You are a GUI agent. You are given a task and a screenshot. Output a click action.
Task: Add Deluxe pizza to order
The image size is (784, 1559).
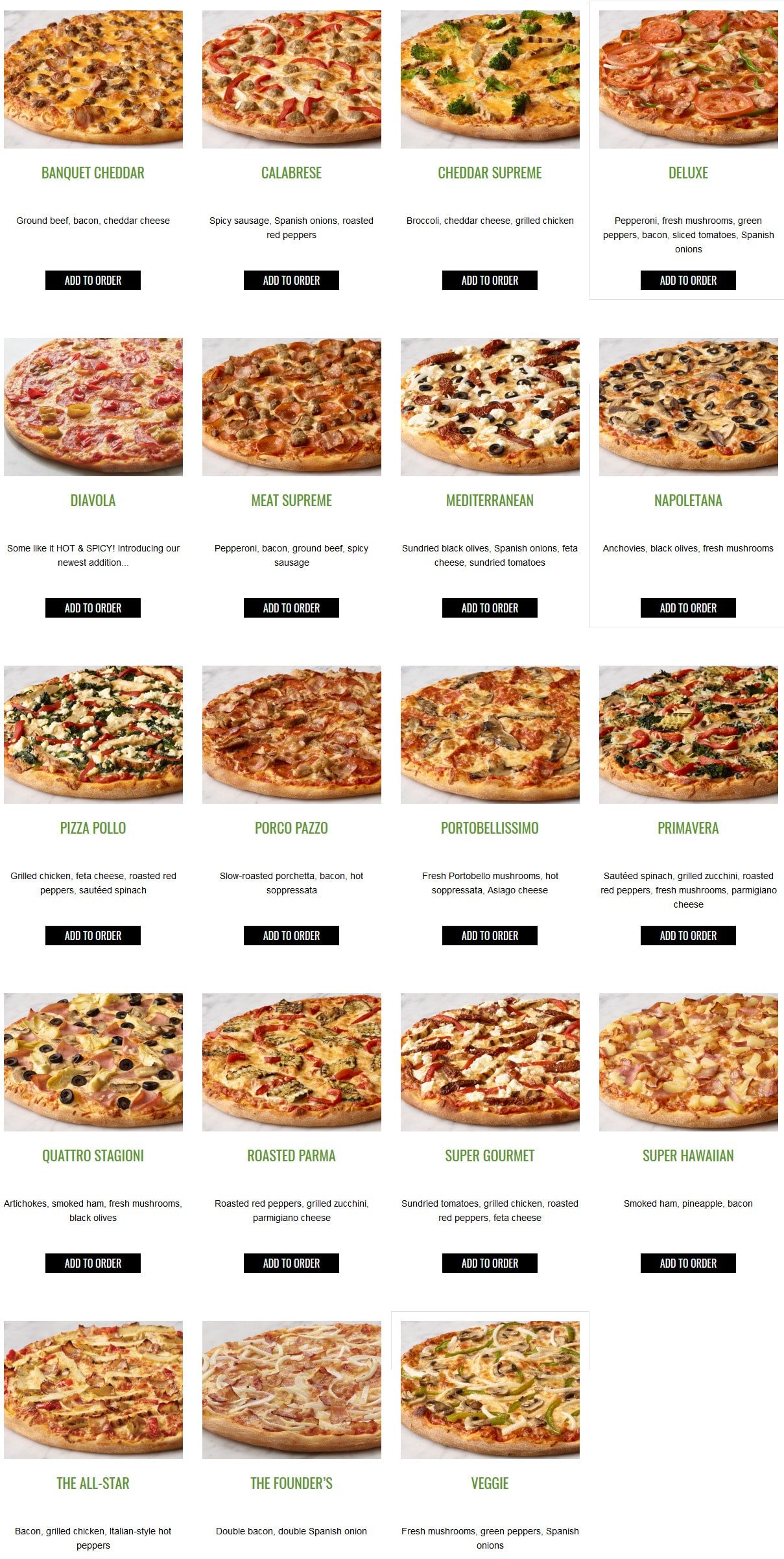pyautogui.click(x=688, y=280)
